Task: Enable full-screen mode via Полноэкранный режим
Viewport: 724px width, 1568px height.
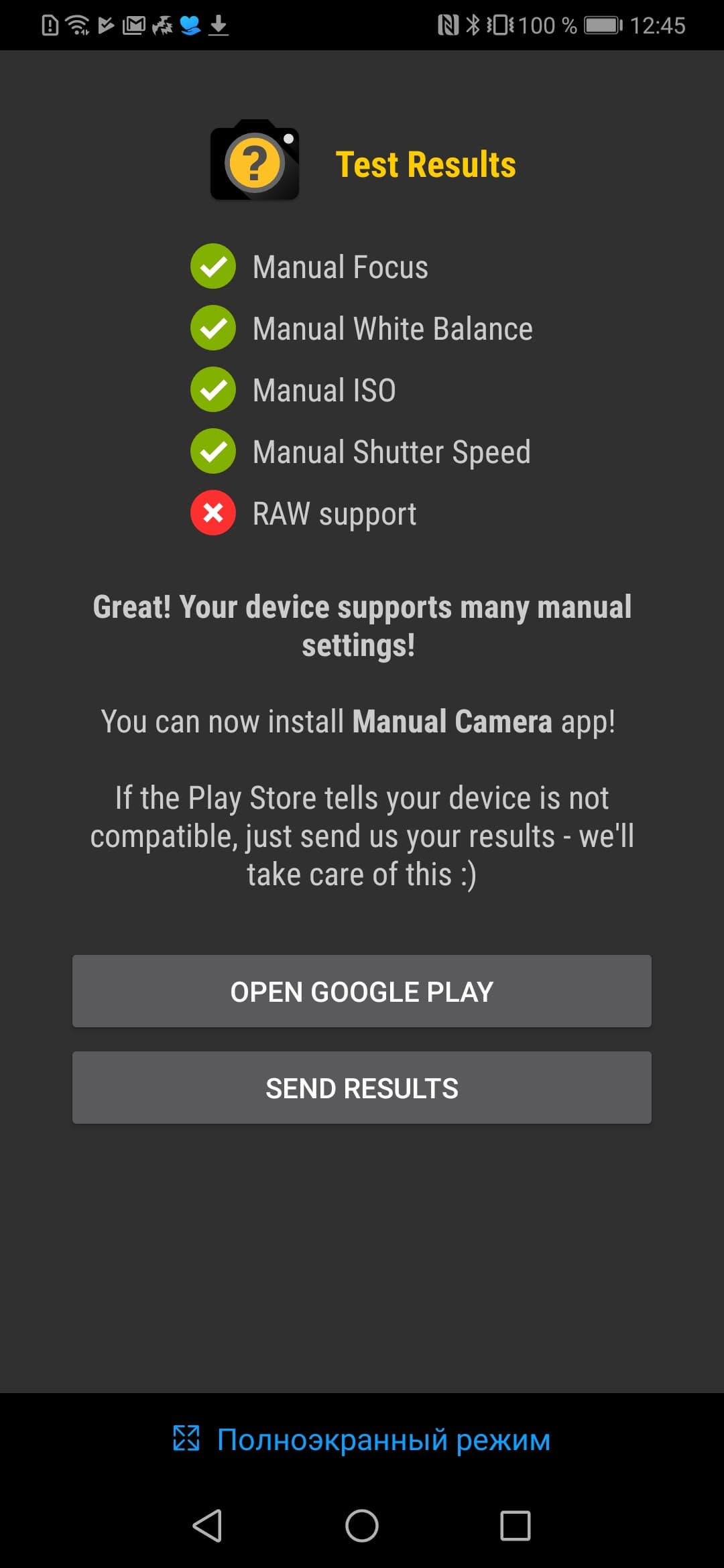Action: tap(362, 1439)
